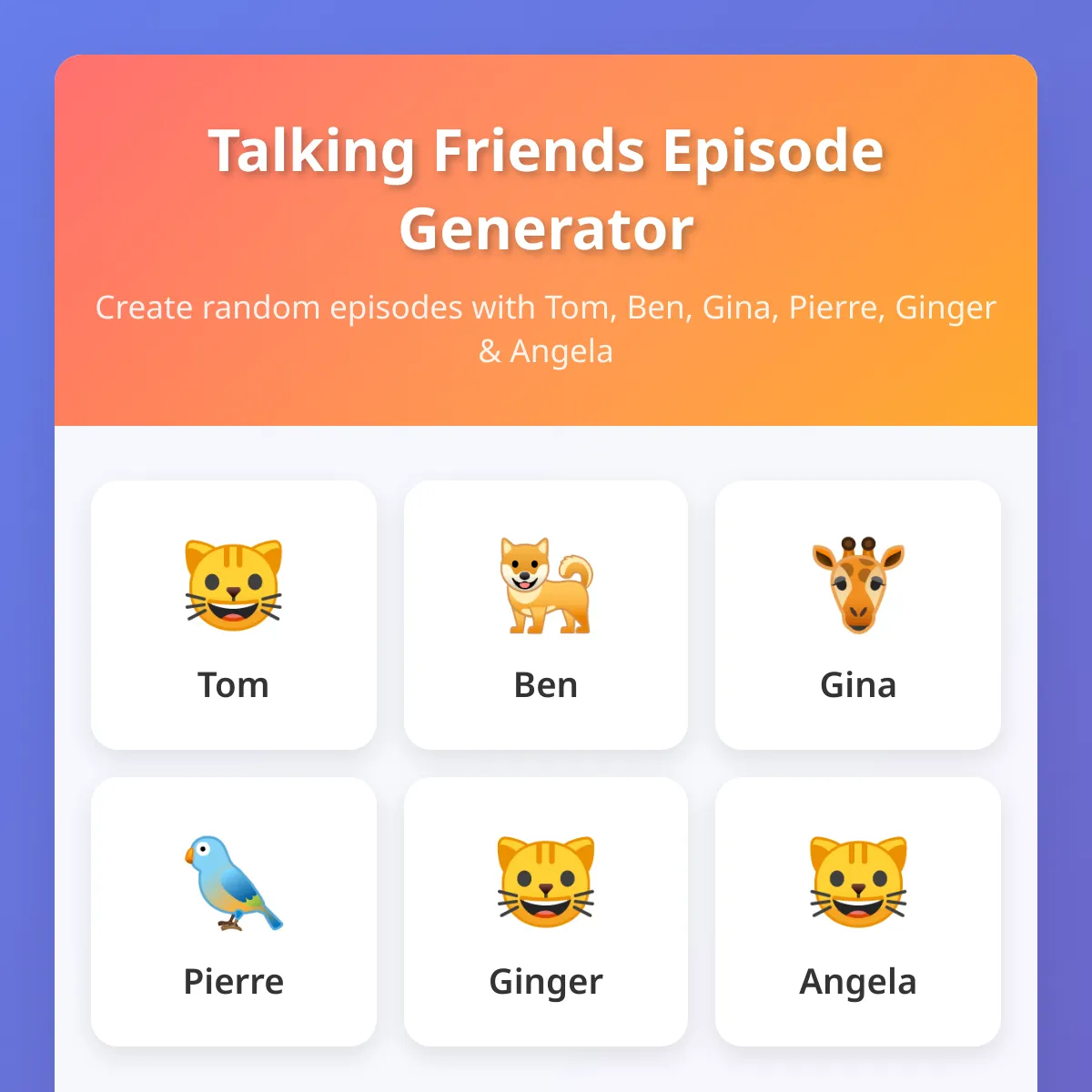The height and width of the screenshot is (1092, 1092).
Task: Pick the Gina giraffe card
Action: tap(858, 615)
